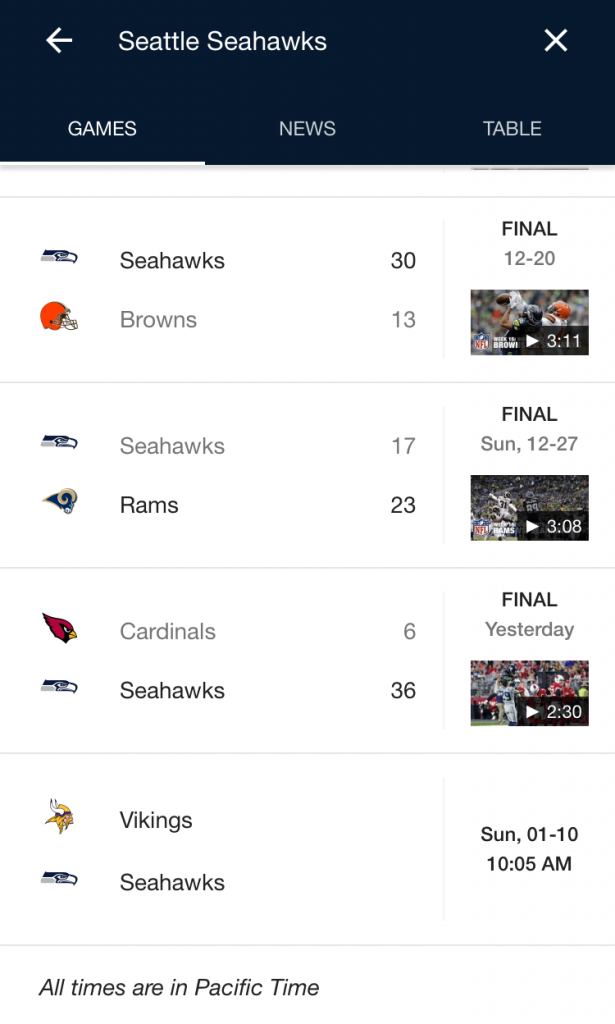Close the Seattle Seahawks panel
Screen dimensions: 615x1024
point(555,41)
